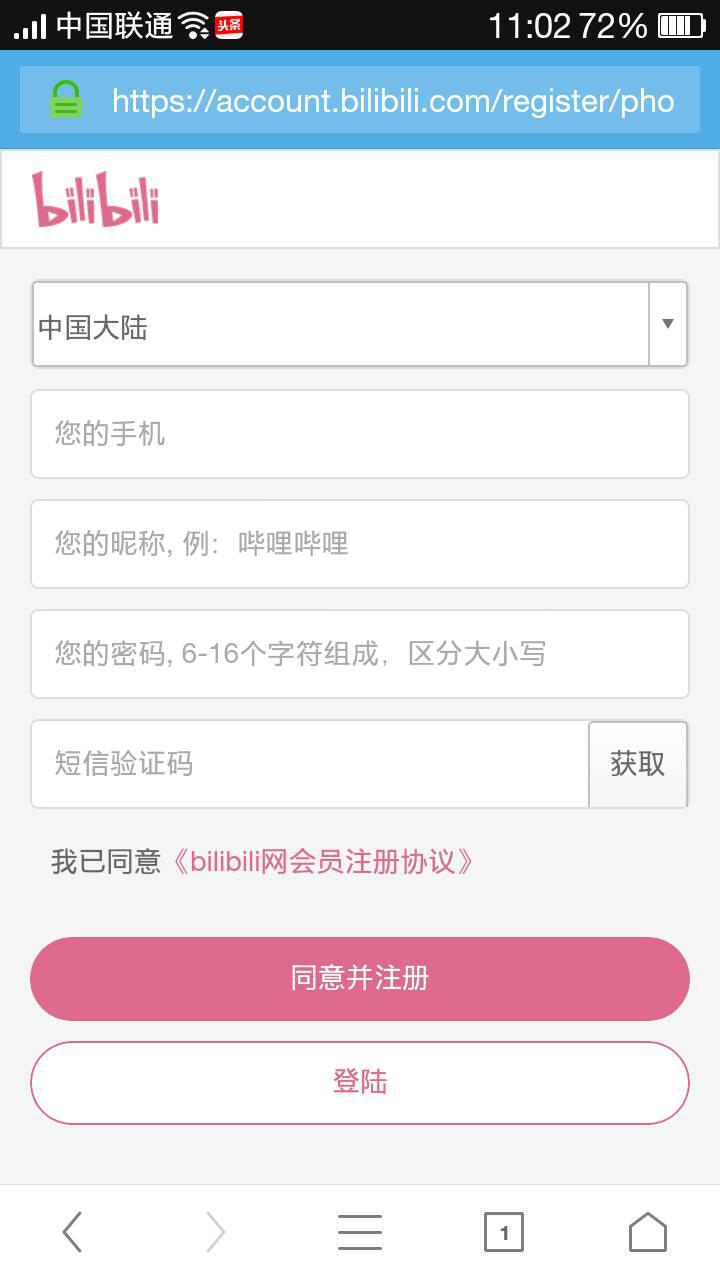Screen dimensions: 720x1280
Task: Open the country region dropdown
Action: (x=360, y=324)
